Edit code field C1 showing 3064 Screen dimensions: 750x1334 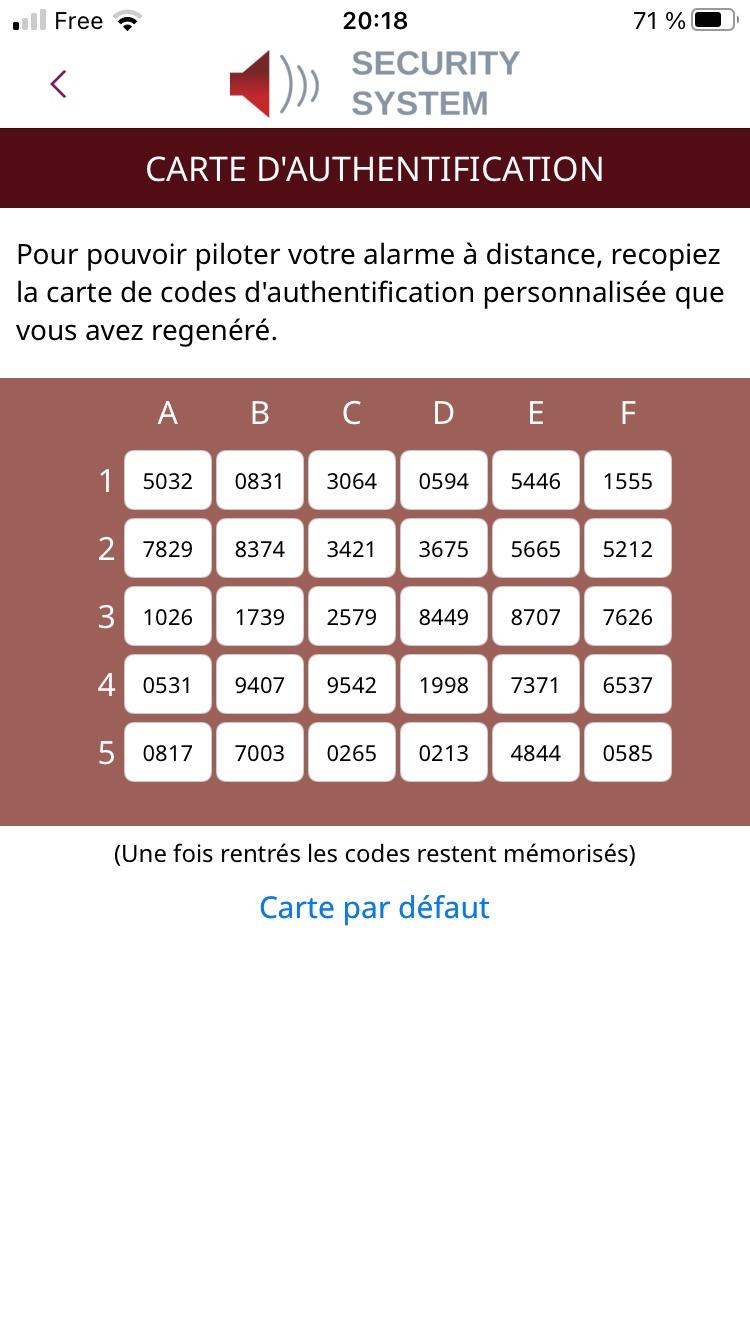(352, 481)
